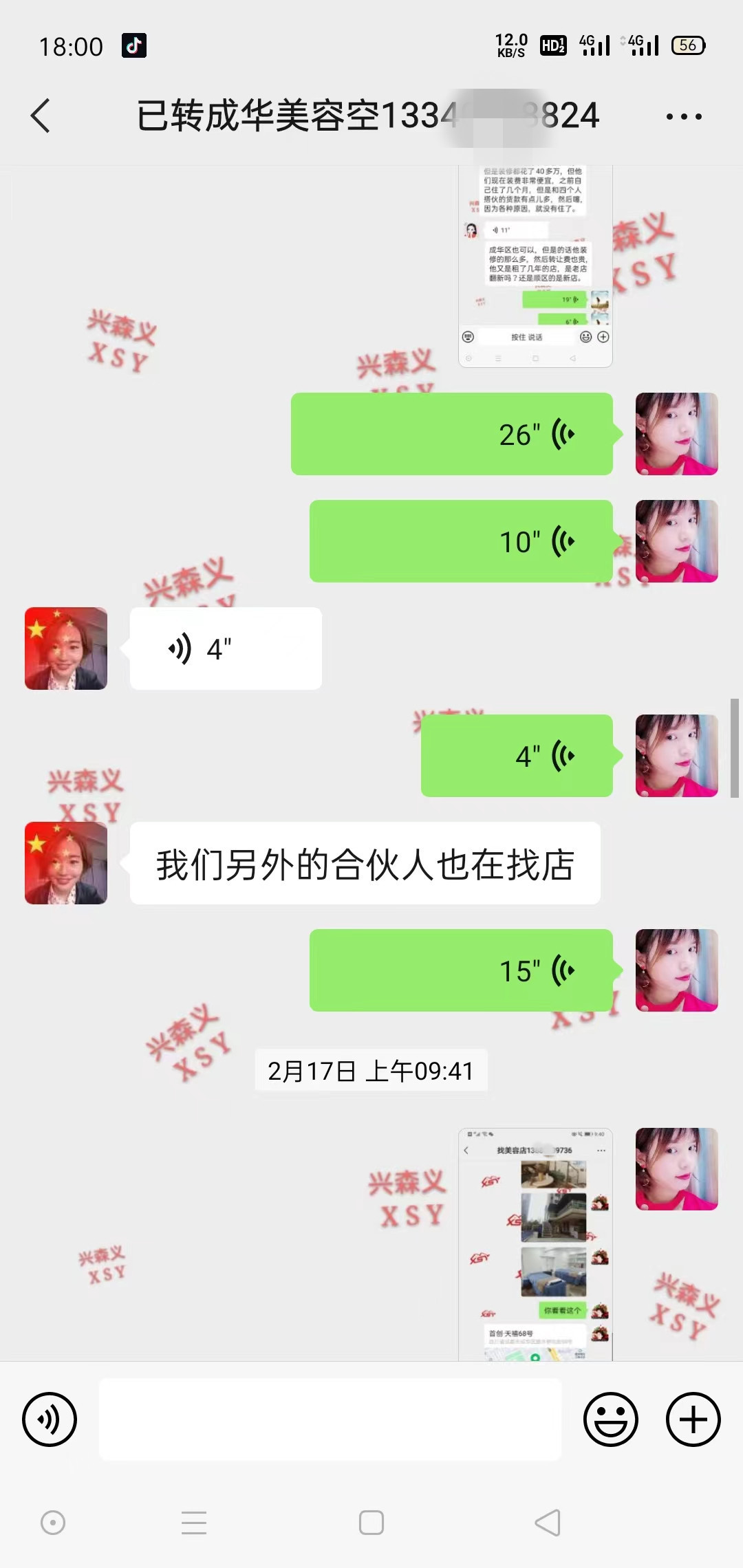
Task: Tap the system back triangle
Action: [x=548, y=1523]
